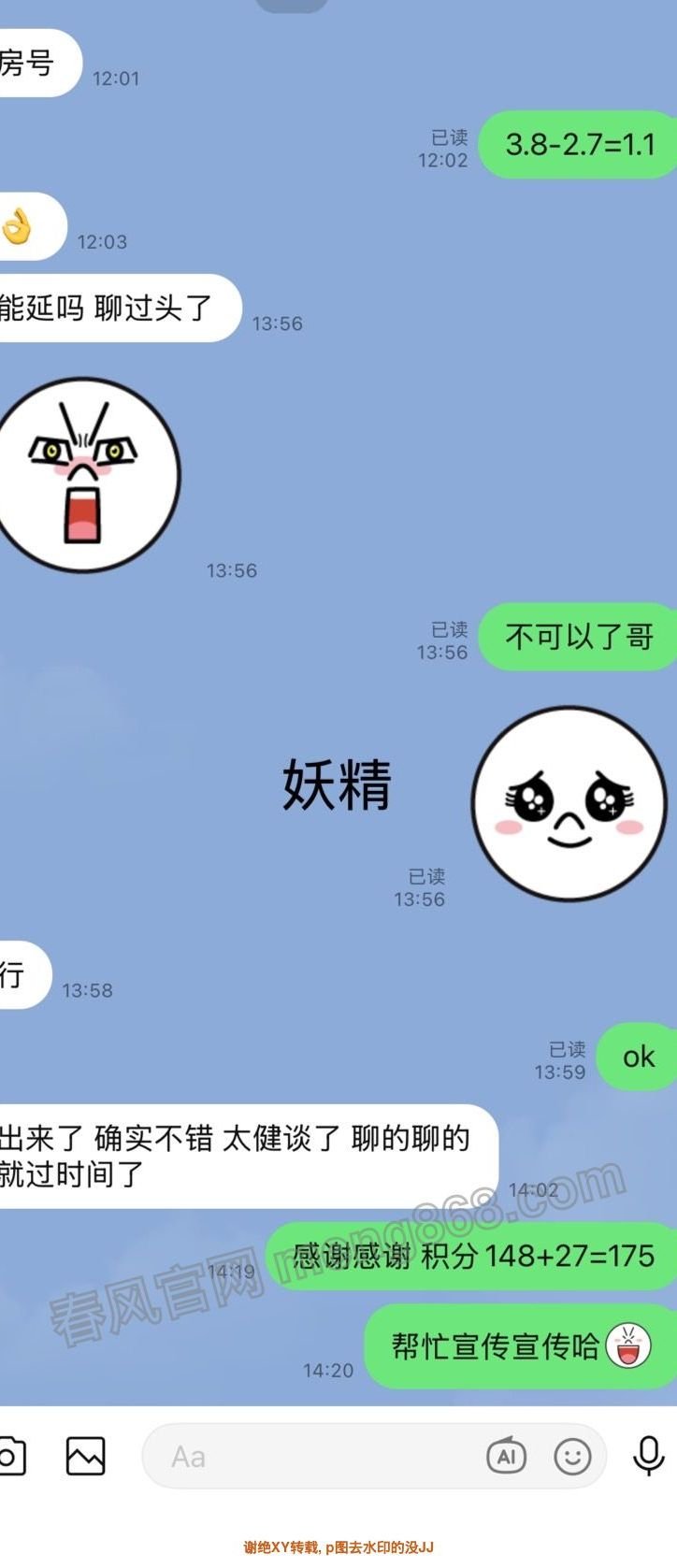677x1568 pixels.
Task: Start a voice message with microphone
Action: 648,1456
